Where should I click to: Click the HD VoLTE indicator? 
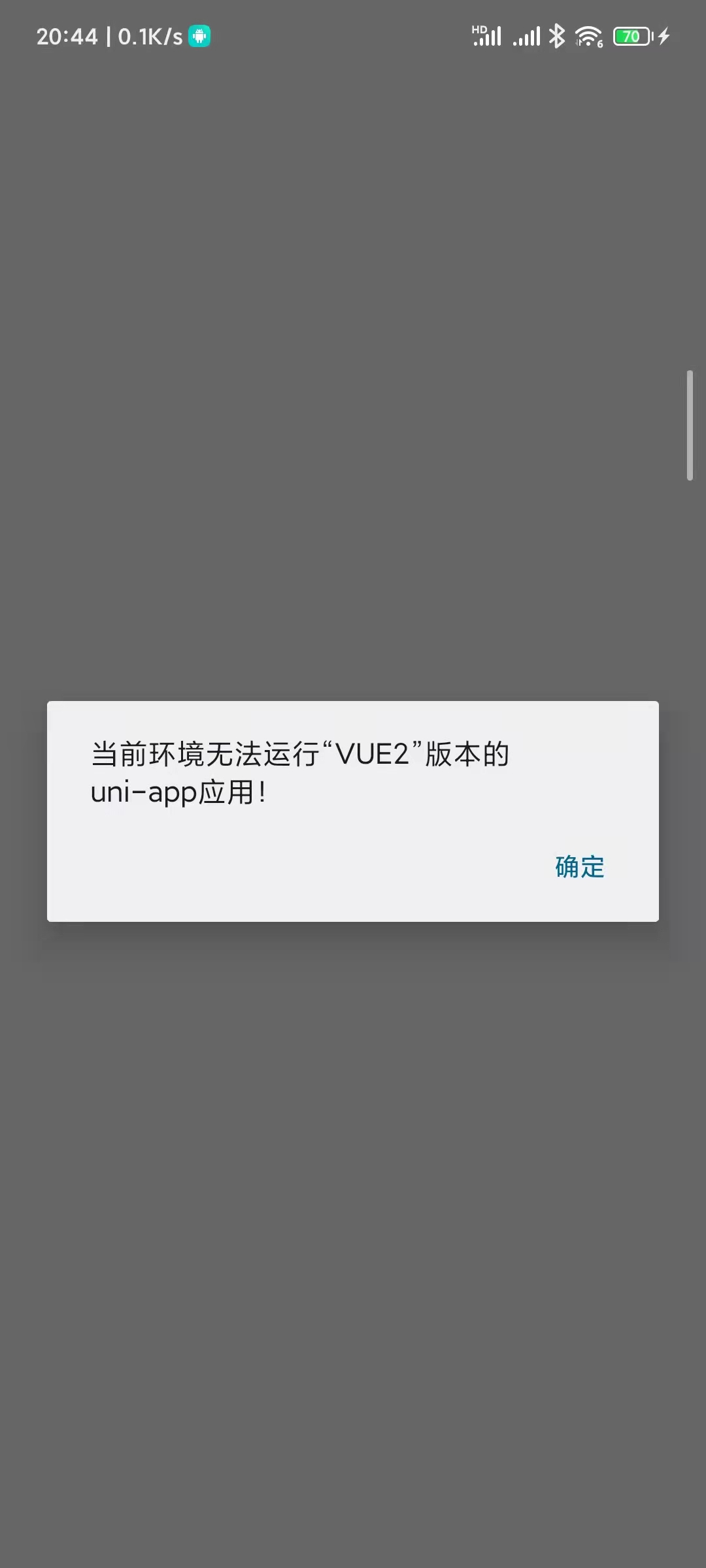coord(479,29)
